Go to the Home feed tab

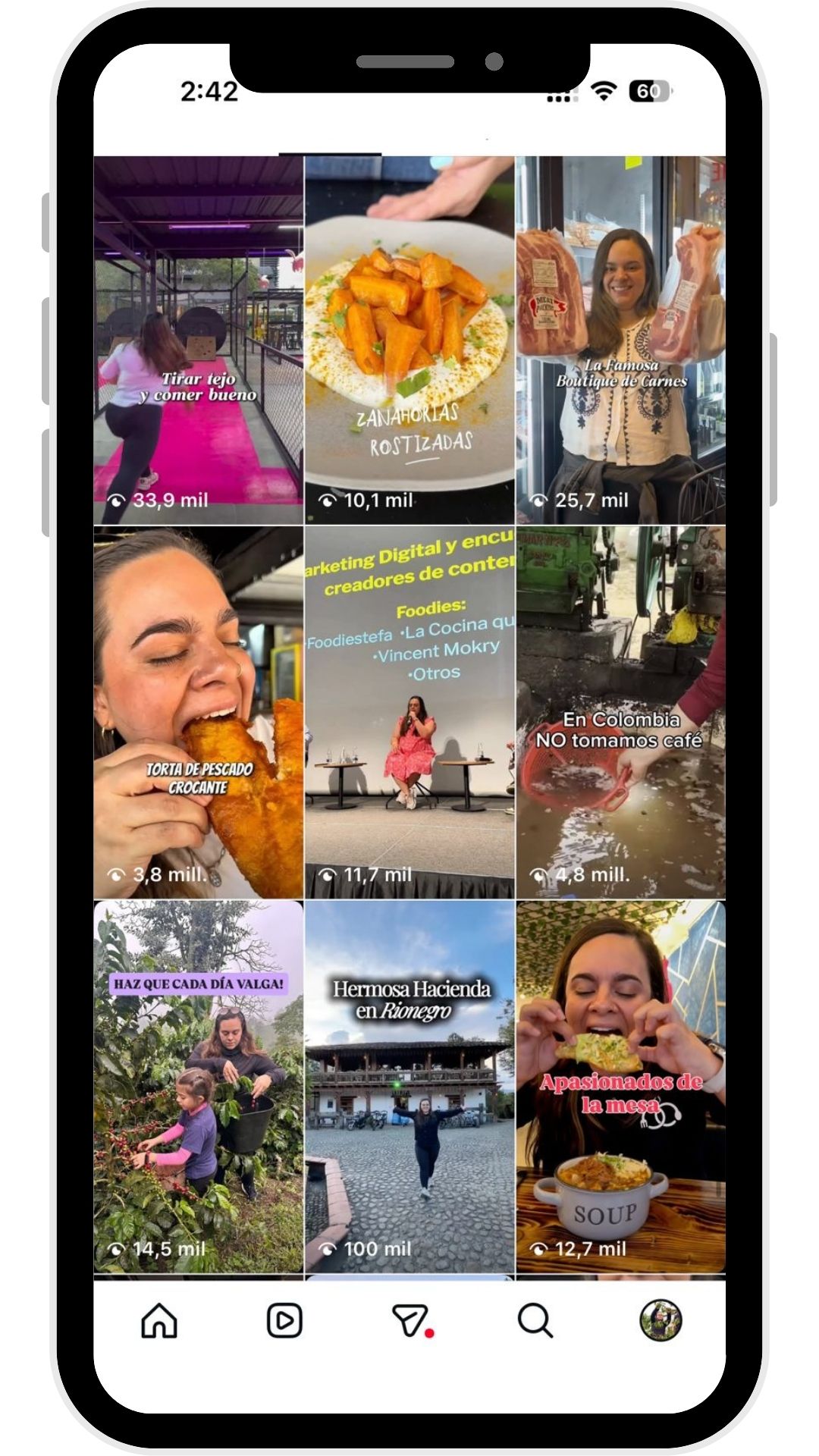pyautogui.click(x=159, y=1320)
